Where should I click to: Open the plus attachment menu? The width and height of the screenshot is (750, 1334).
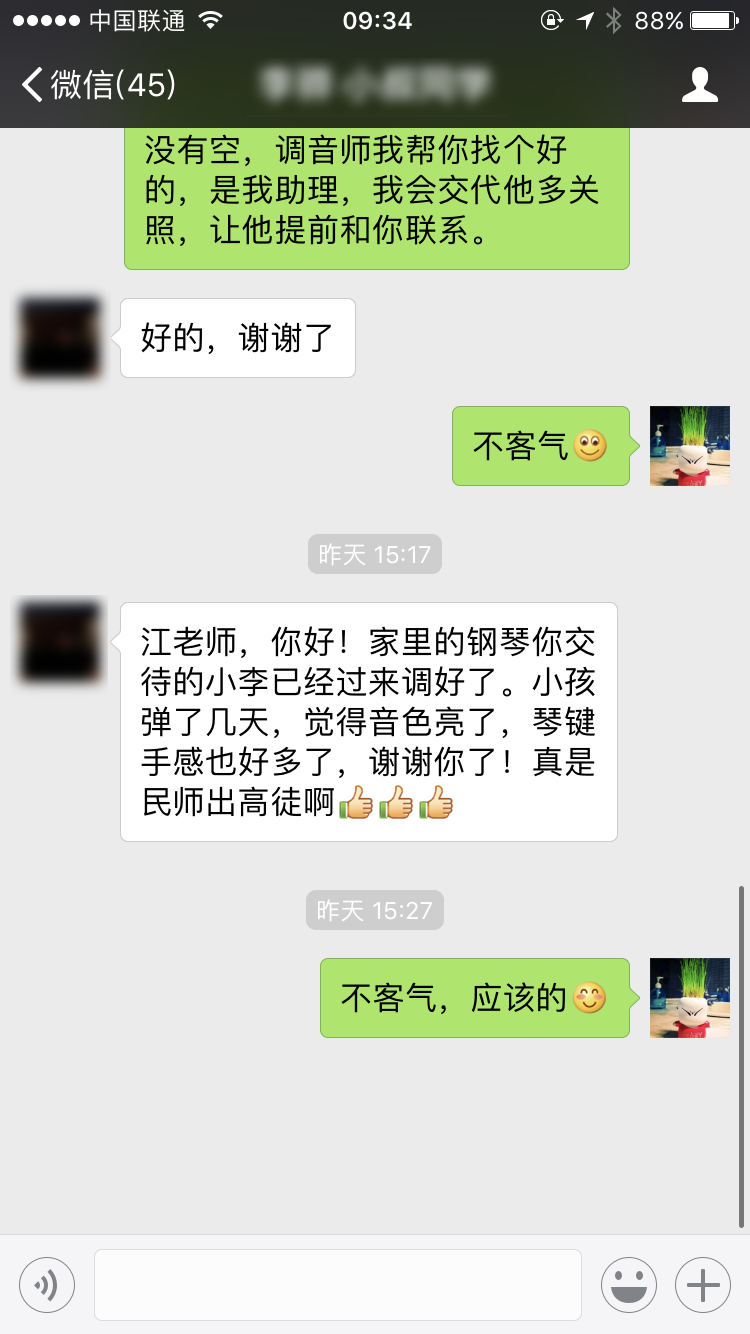tap(703, 1284)
